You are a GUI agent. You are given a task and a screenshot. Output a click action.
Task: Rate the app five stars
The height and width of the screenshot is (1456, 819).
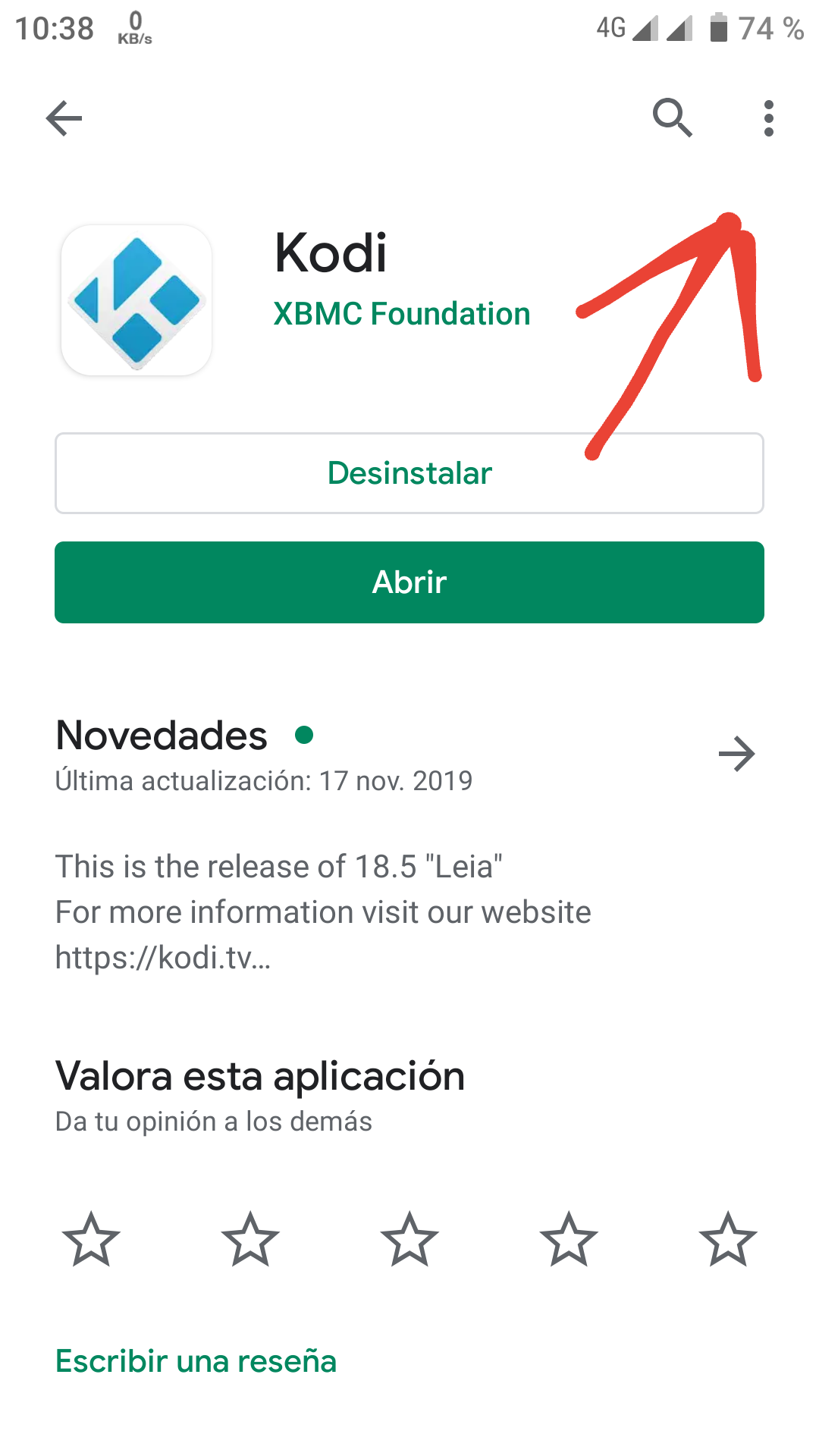728,1240
